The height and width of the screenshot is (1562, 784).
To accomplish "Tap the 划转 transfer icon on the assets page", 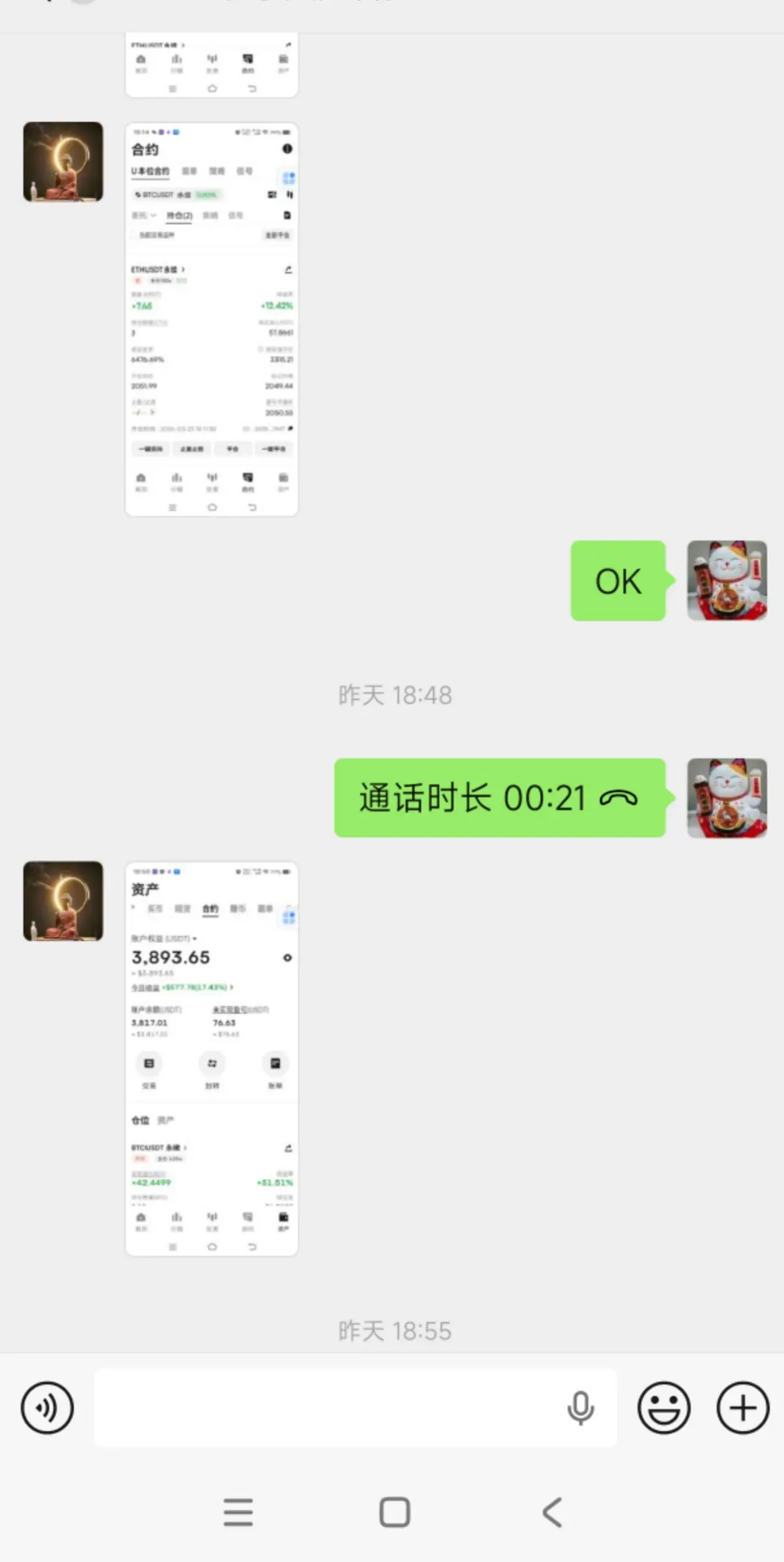I will (x=212, y=1063).
